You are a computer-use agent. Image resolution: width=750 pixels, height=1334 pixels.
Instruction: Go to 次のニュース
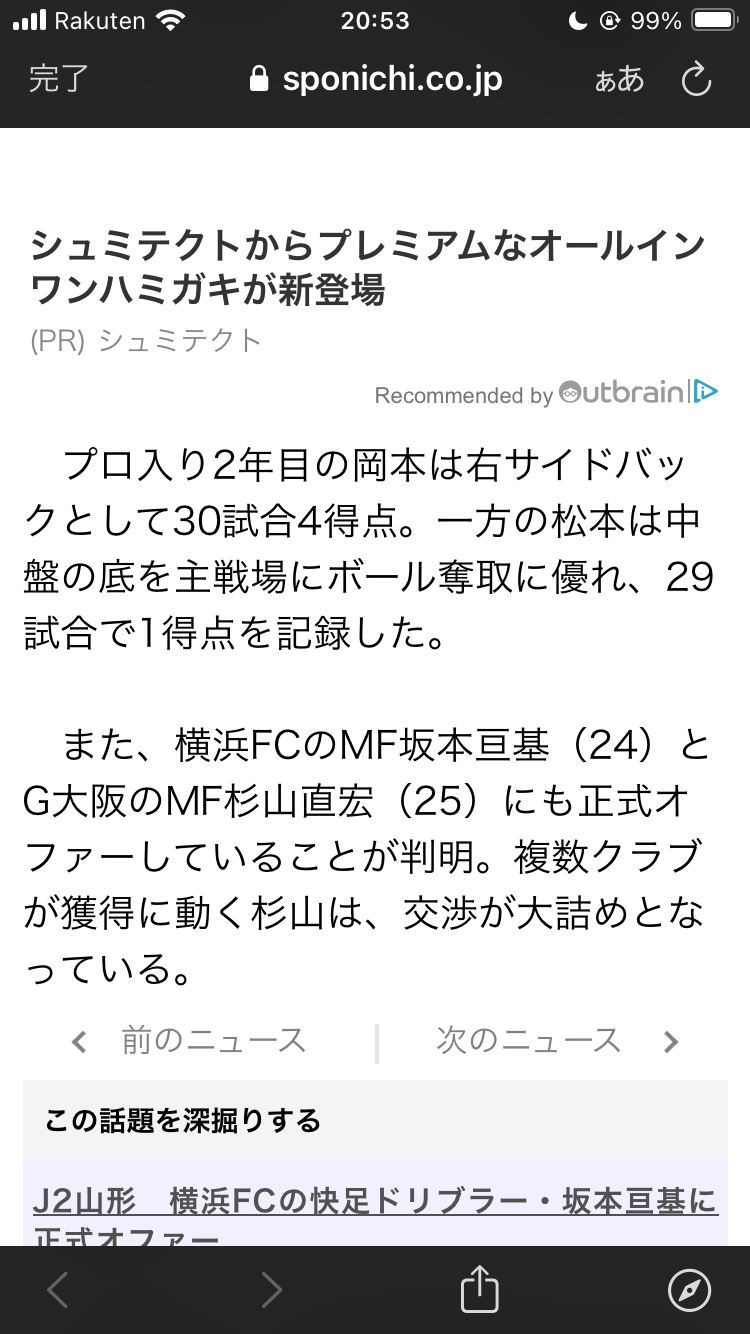(x=557, y=1041)
